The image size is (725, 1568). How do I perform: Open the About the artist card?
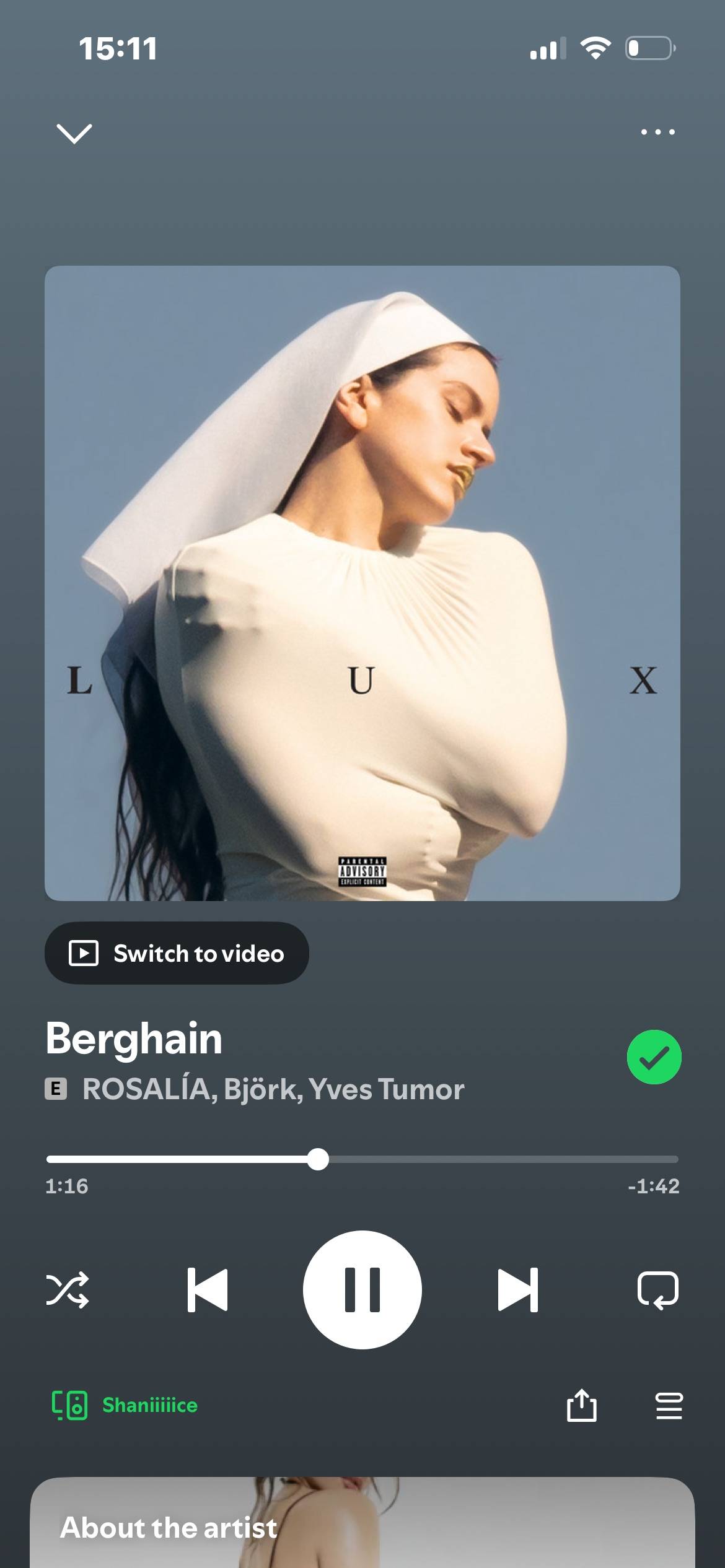362,1522
